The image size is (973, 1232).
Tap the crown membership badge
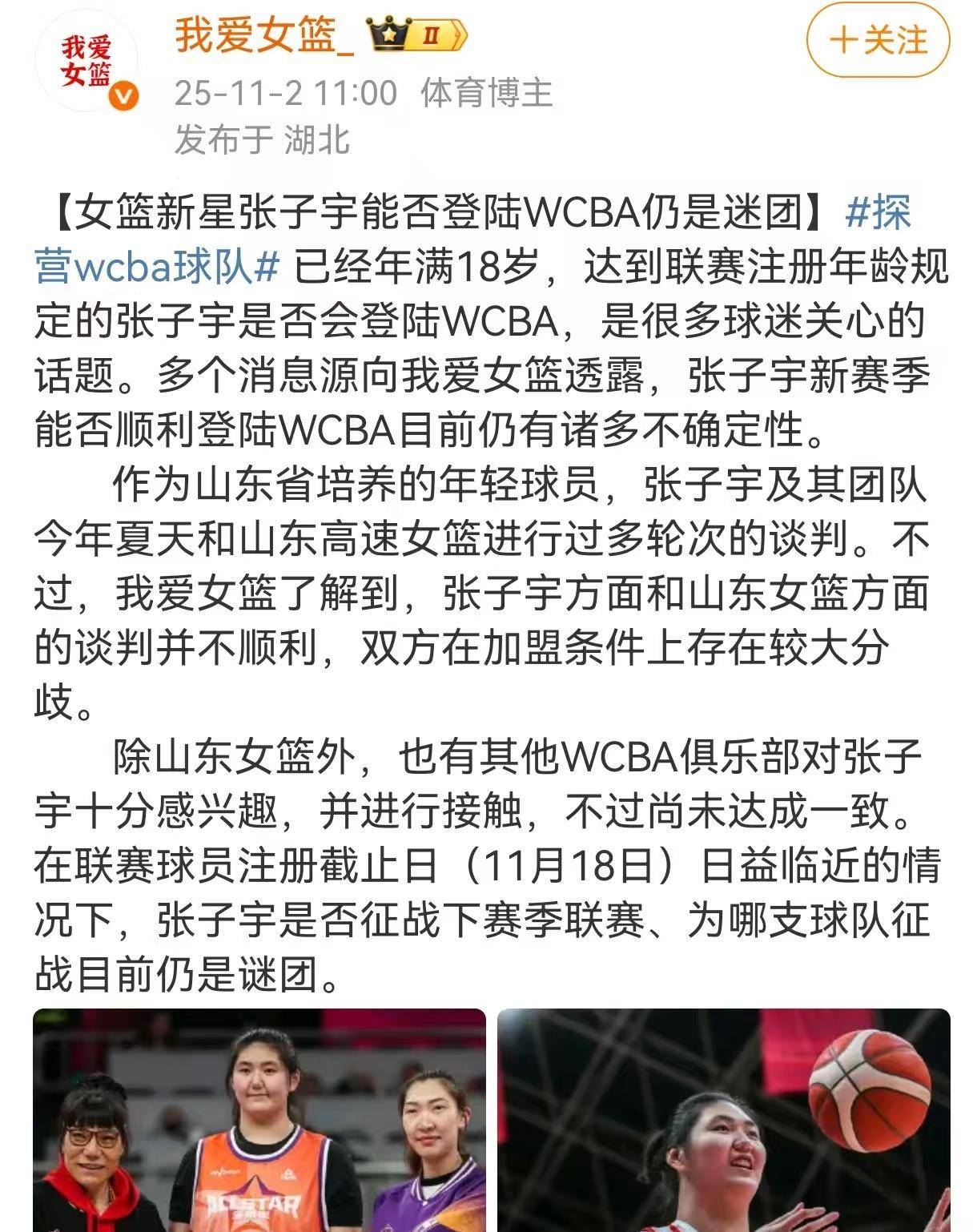coord(417,37)
